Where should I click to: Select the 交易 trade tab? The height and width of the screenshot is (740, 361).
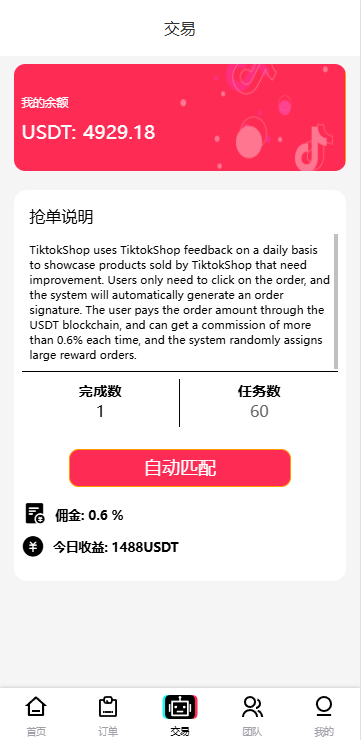click(x=180, y=715)
